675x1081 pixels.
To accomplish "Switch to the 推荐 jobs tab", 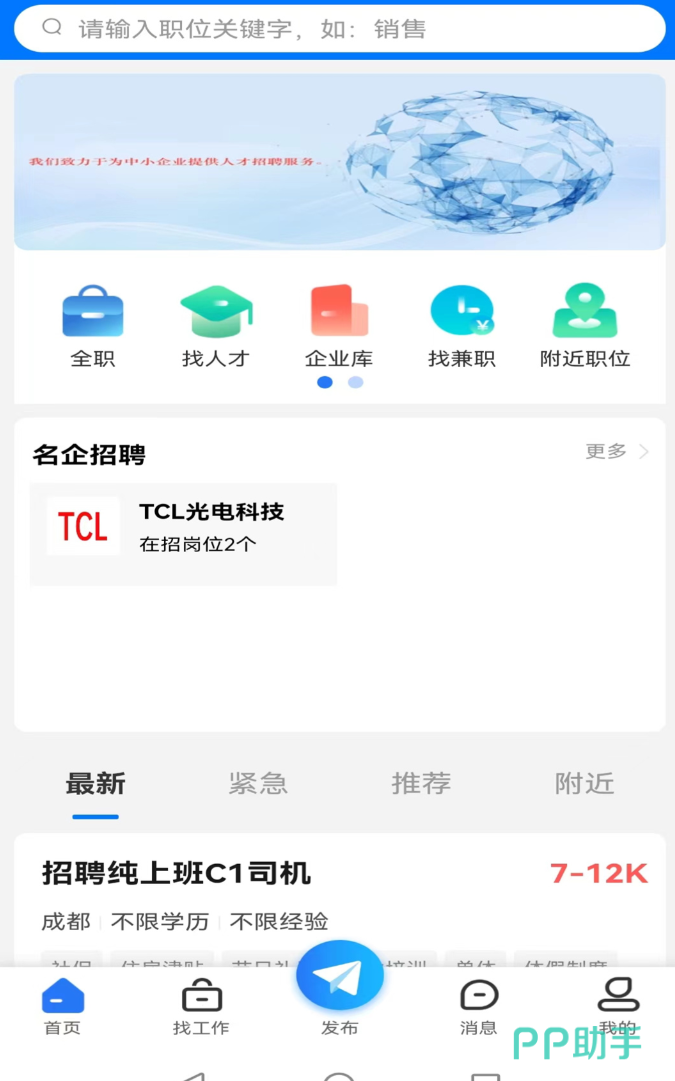I will point(421,784).
